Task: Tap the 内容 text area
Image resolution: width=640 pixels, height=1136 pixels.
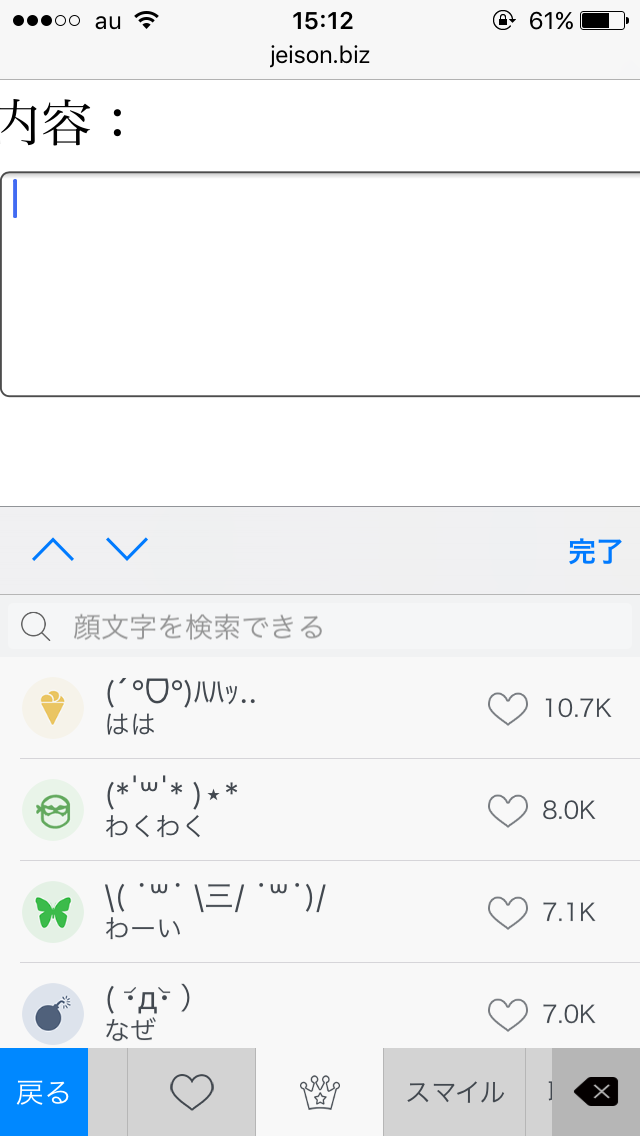Action: click(x=320, y=285)
